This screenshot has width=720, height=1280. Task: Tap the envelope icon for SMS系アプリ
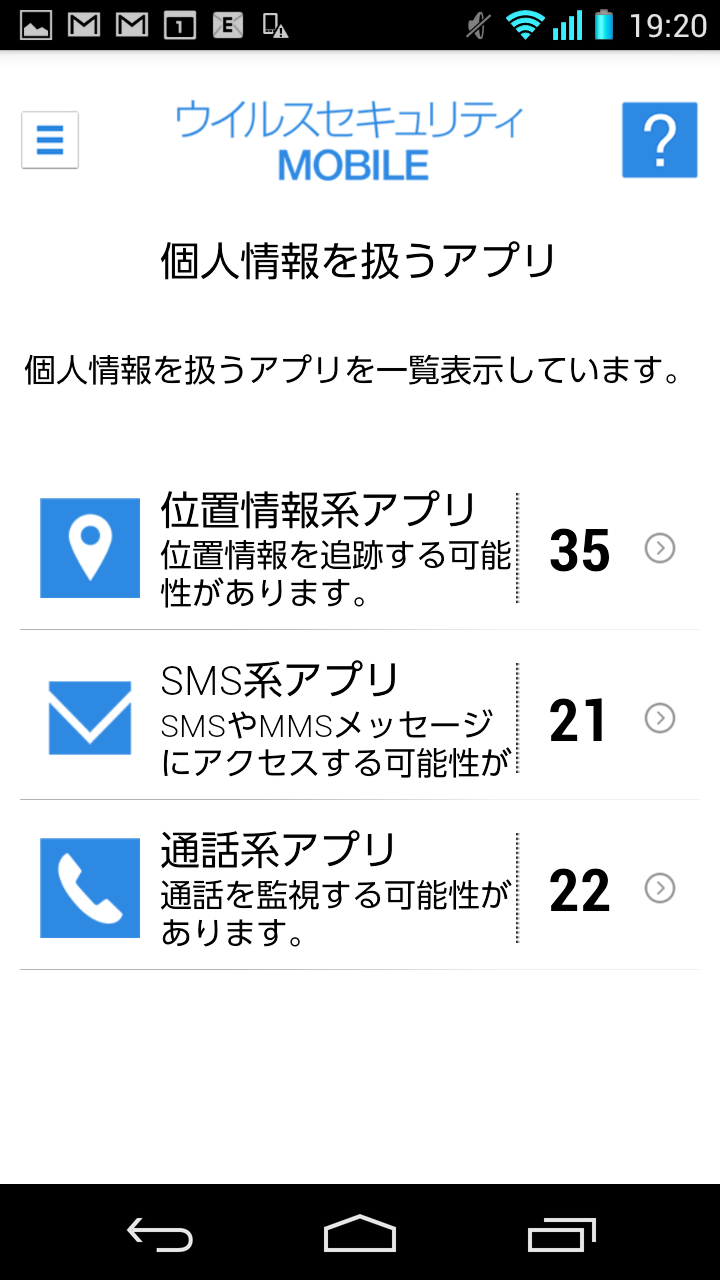(x=89, y=717)
